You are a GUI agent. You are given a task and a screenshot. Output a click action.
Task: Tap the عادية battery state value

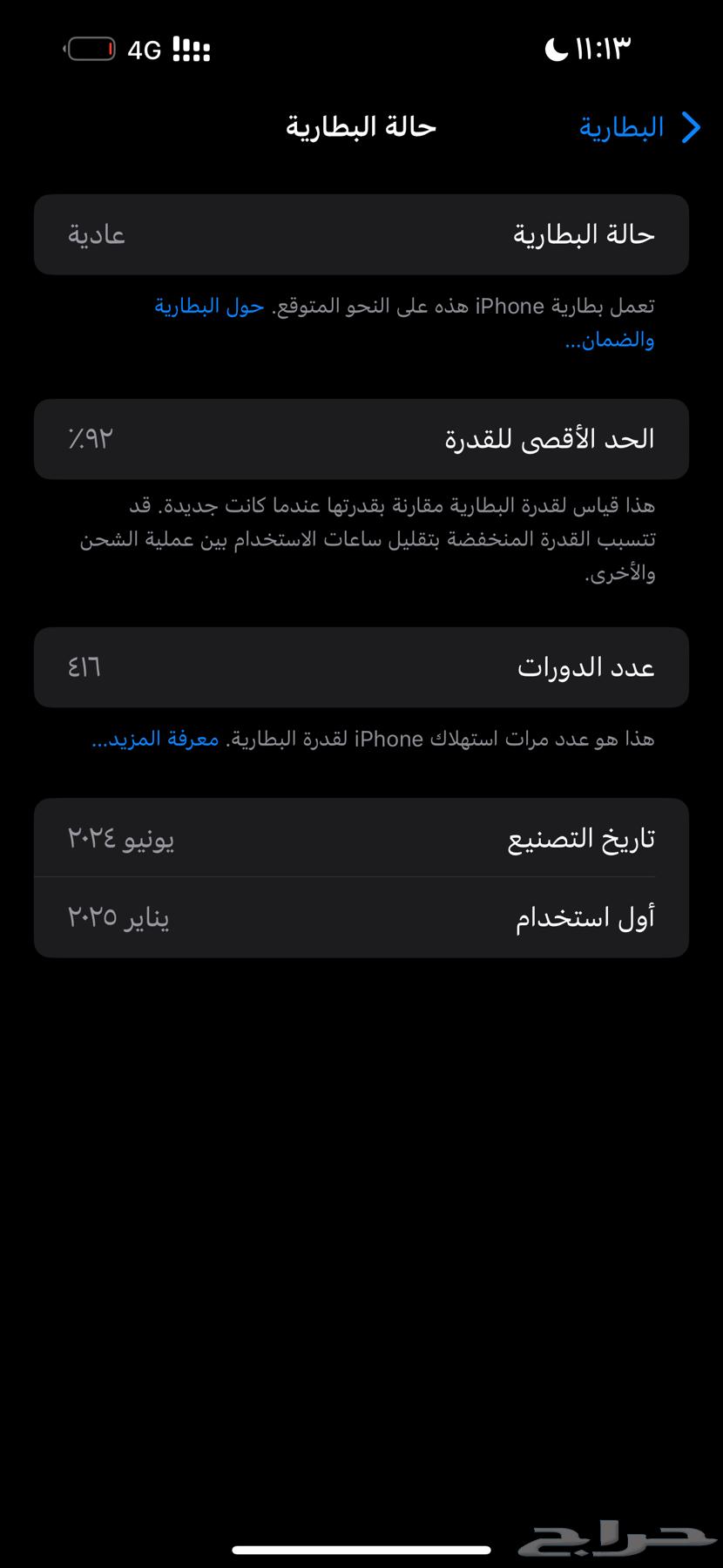[96, 233]
